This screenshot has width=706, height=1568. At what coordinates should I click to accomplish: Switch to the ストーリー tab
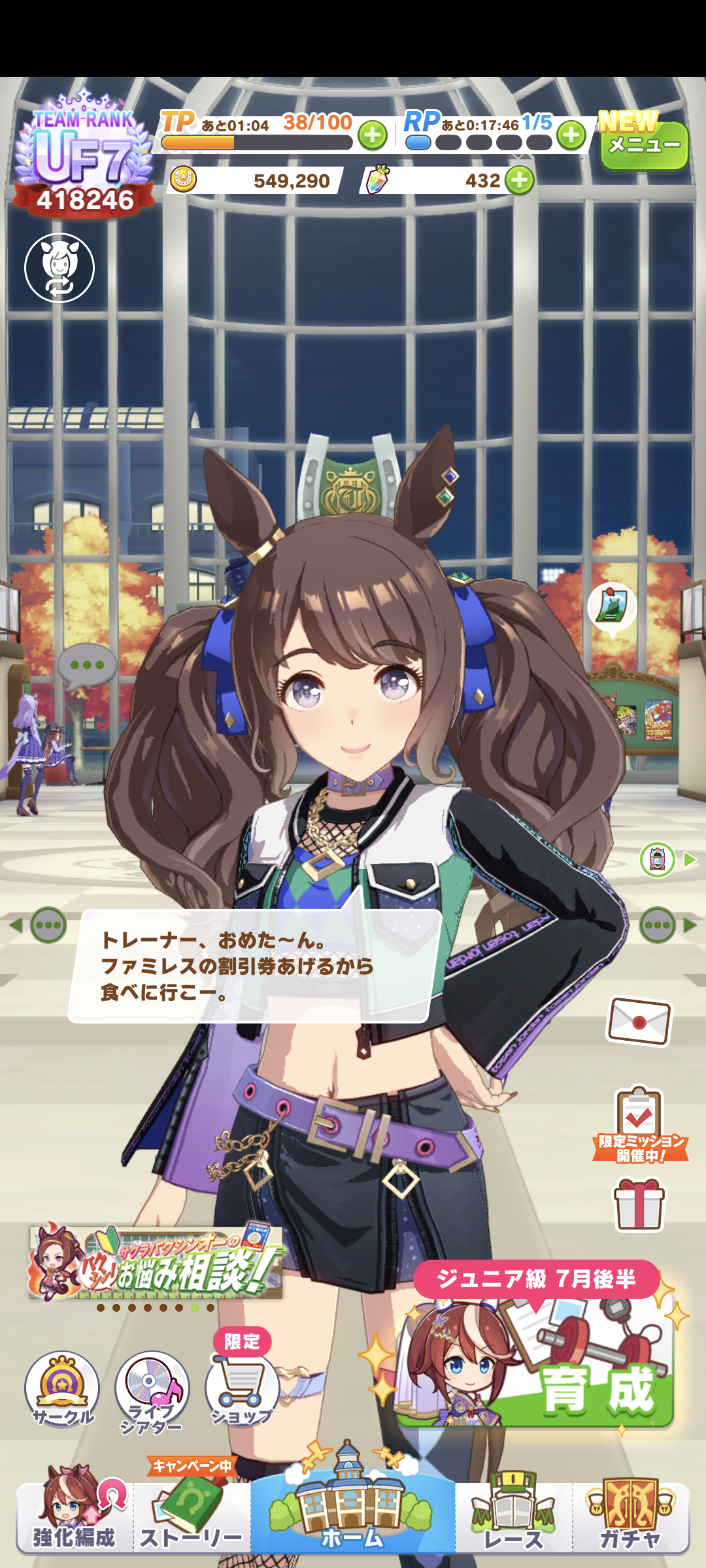coord(191,1517)
